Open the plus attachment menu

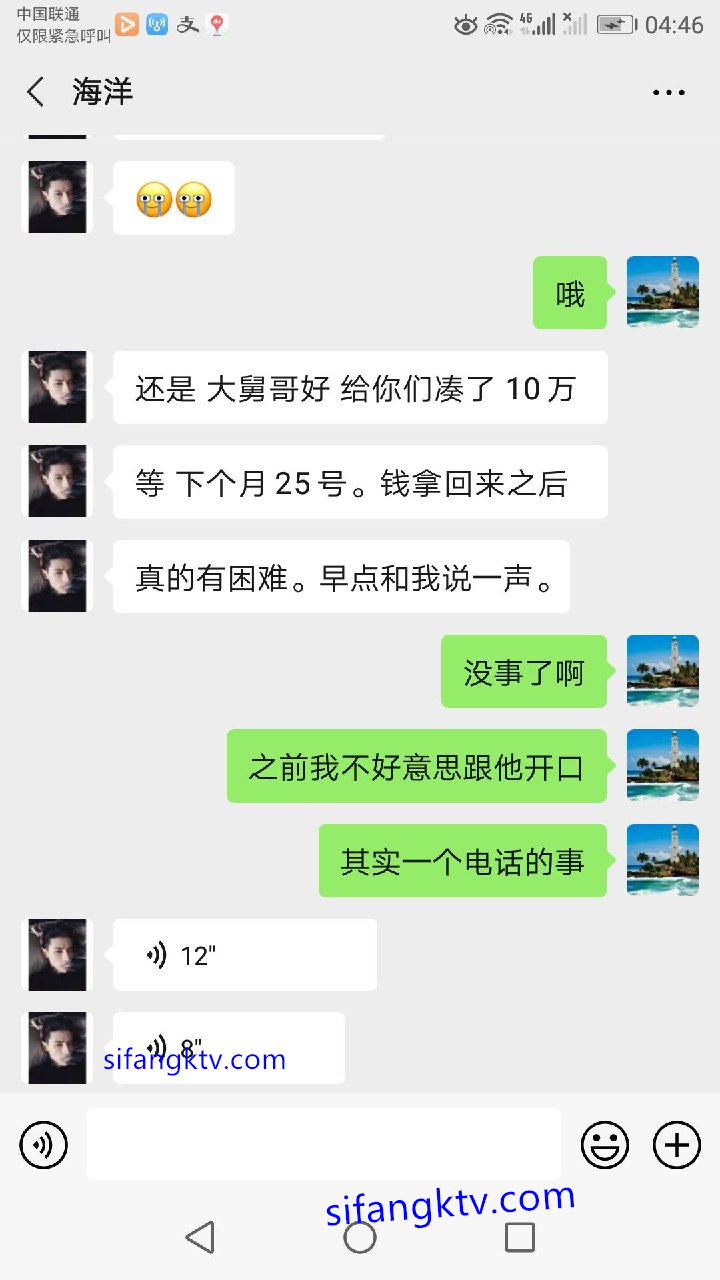pos(677,1144)
